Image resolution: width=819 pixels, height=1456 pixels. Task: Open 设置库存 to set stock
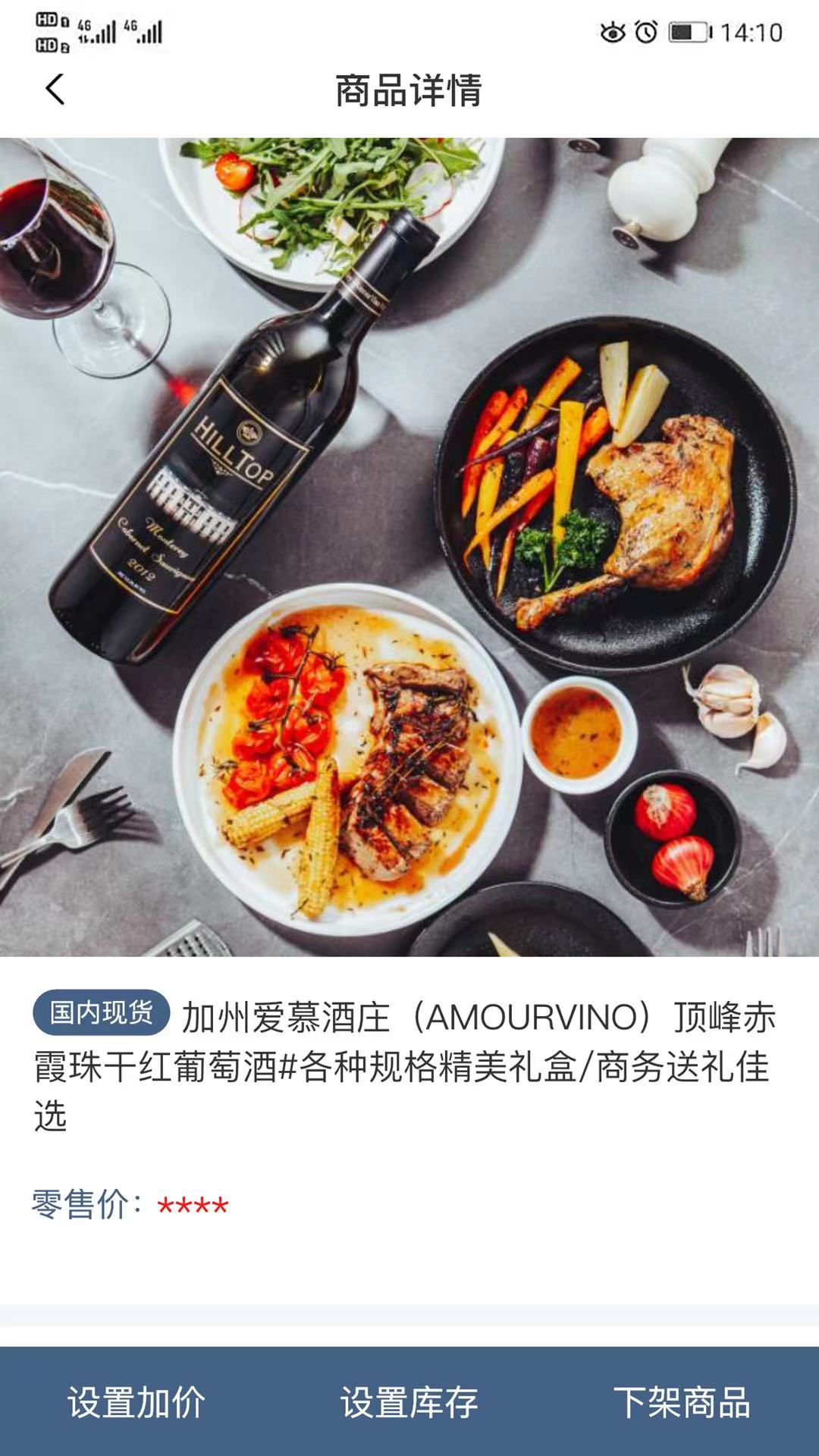409,1402
